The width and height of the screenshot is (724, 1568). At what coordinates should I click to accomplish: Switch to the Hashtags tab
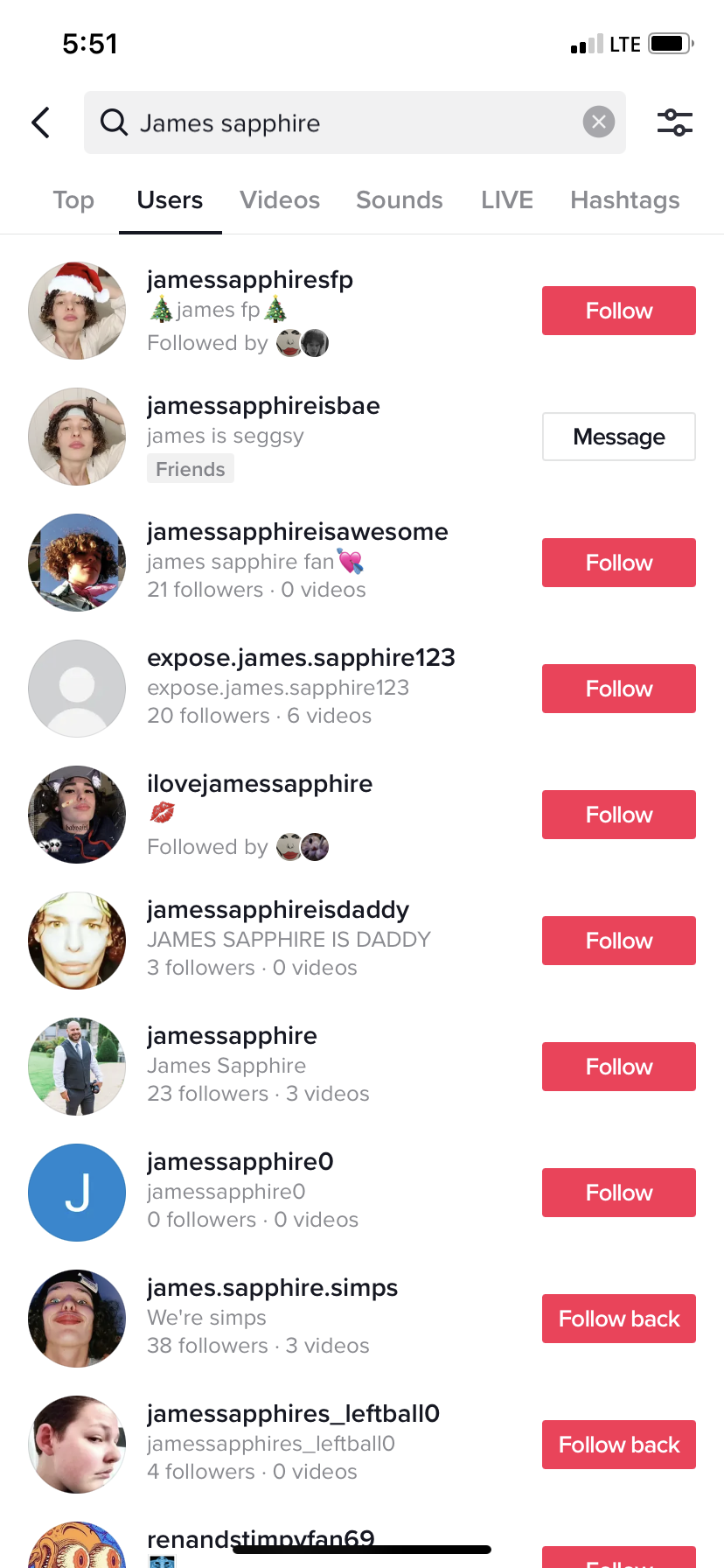point(625,200)
